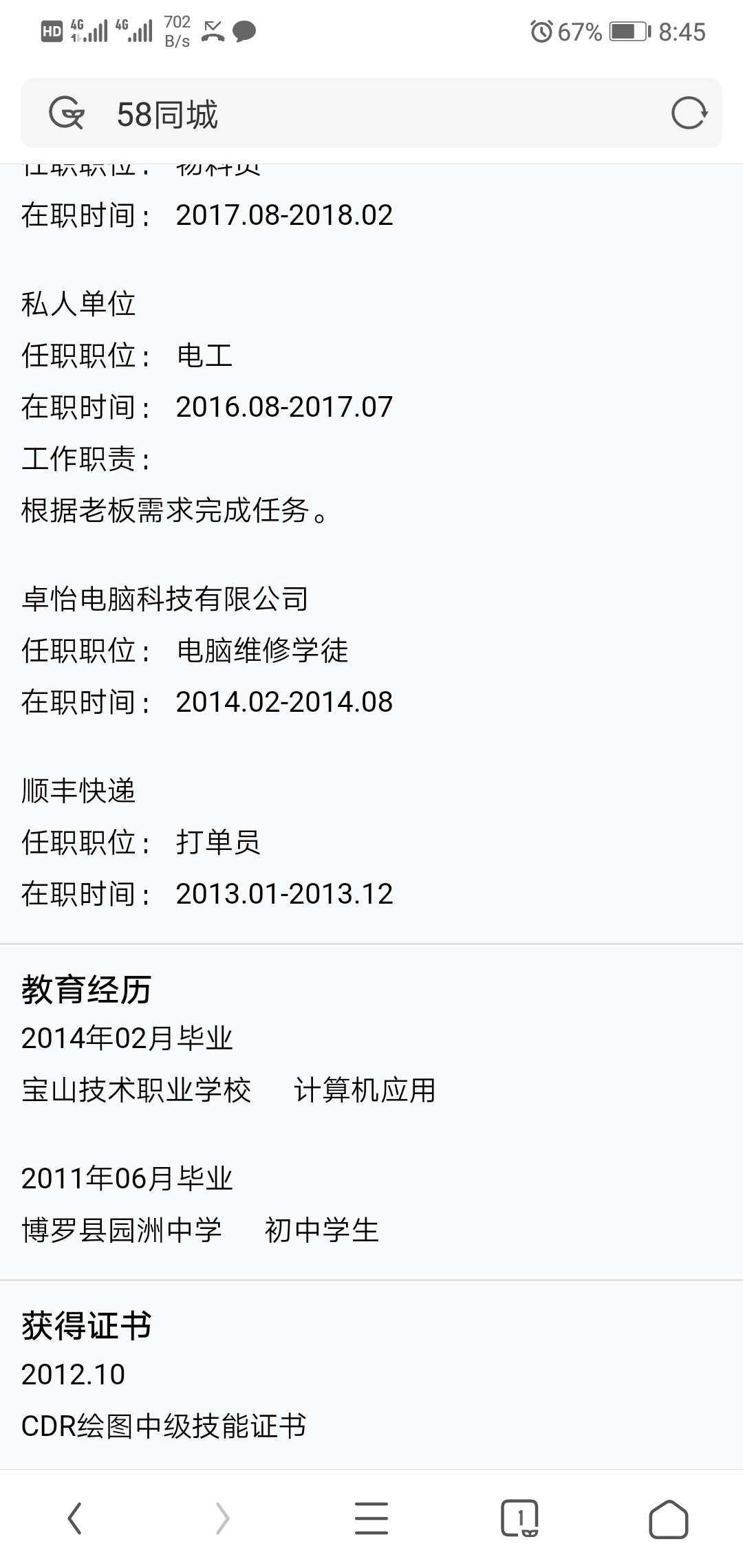Go back to the previous page
The height and width of the screenshot is (1568, 743).
click(74, 1518)
